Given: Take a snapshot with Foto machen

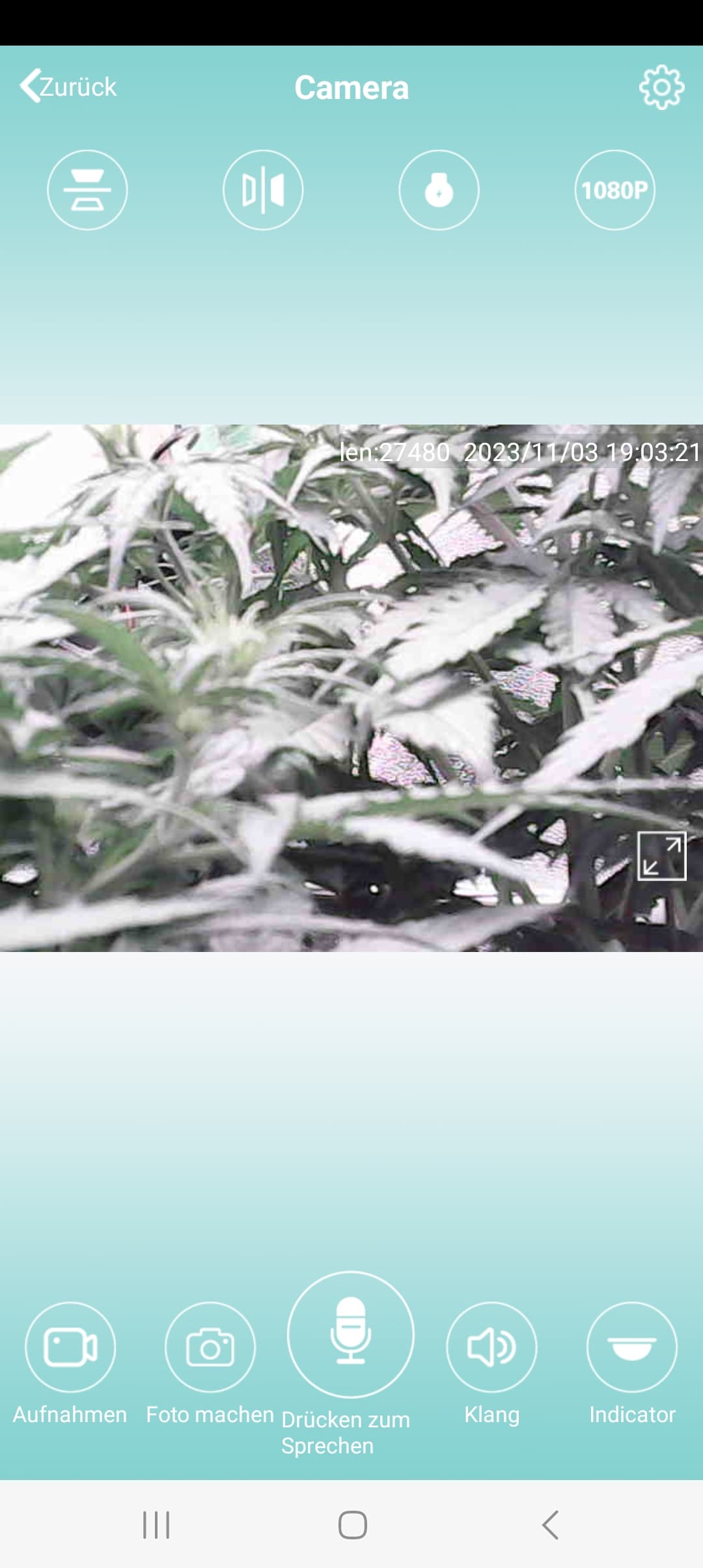Looking at the screenshot, I should click(210, 1347).
